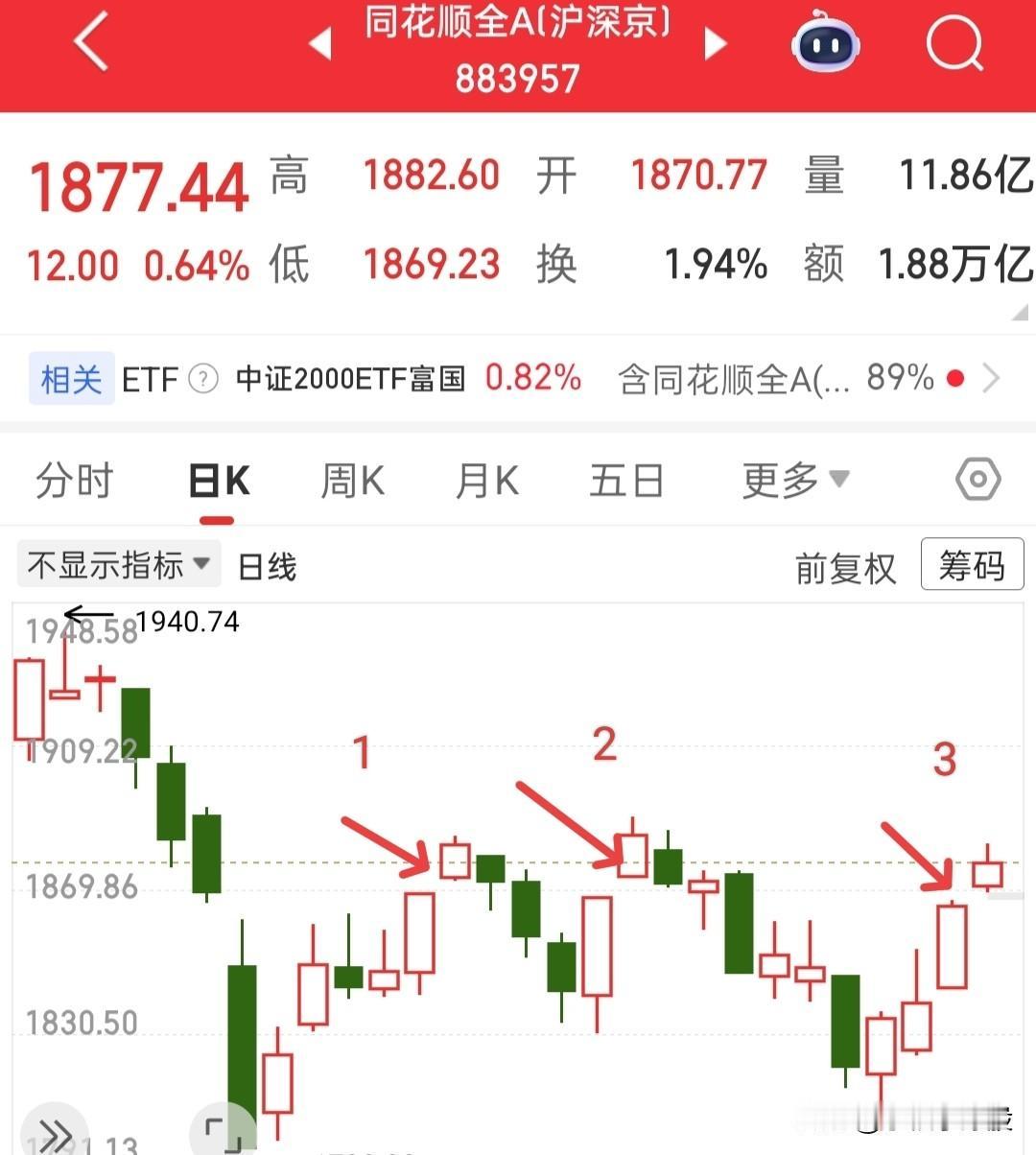Open 中证2000ETF富国 details
Screen dimensions: 1036x1155
(x=349, y=378)
